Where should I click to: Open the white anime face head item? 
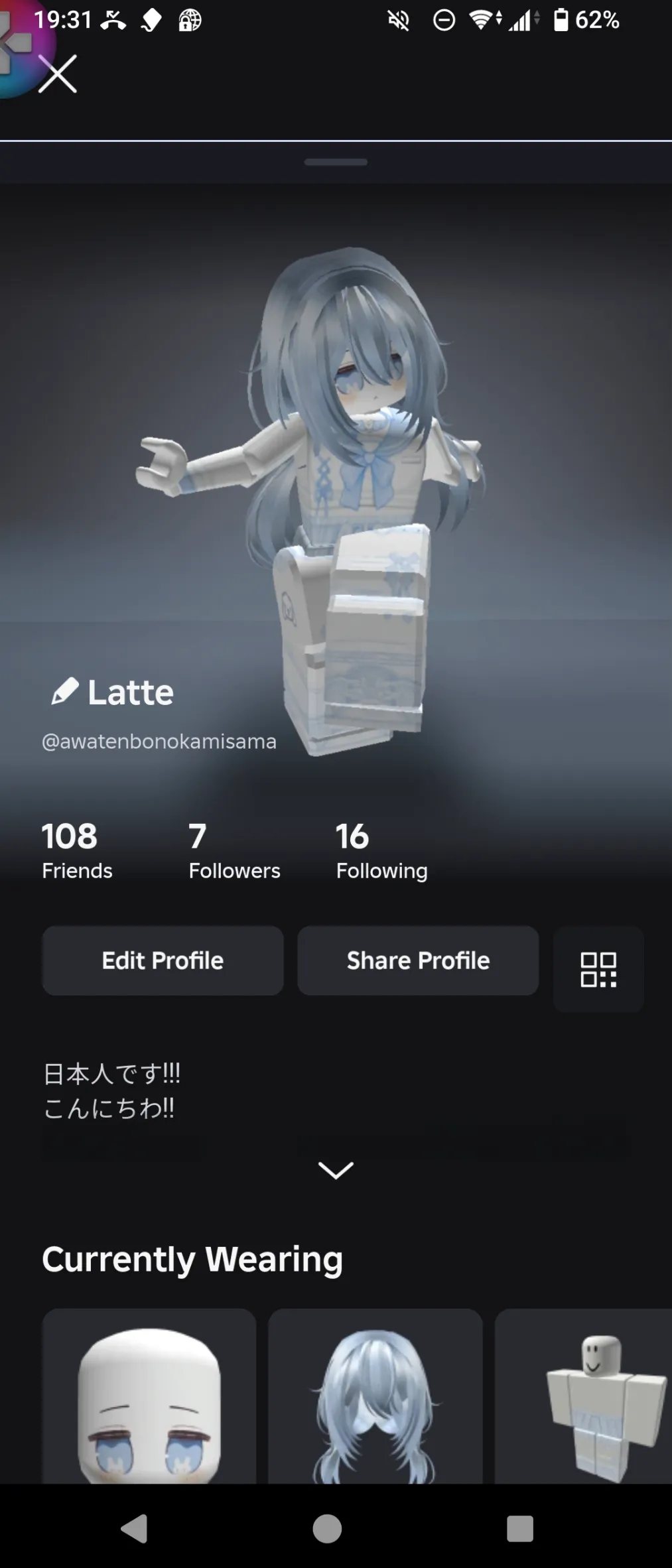149,1396
